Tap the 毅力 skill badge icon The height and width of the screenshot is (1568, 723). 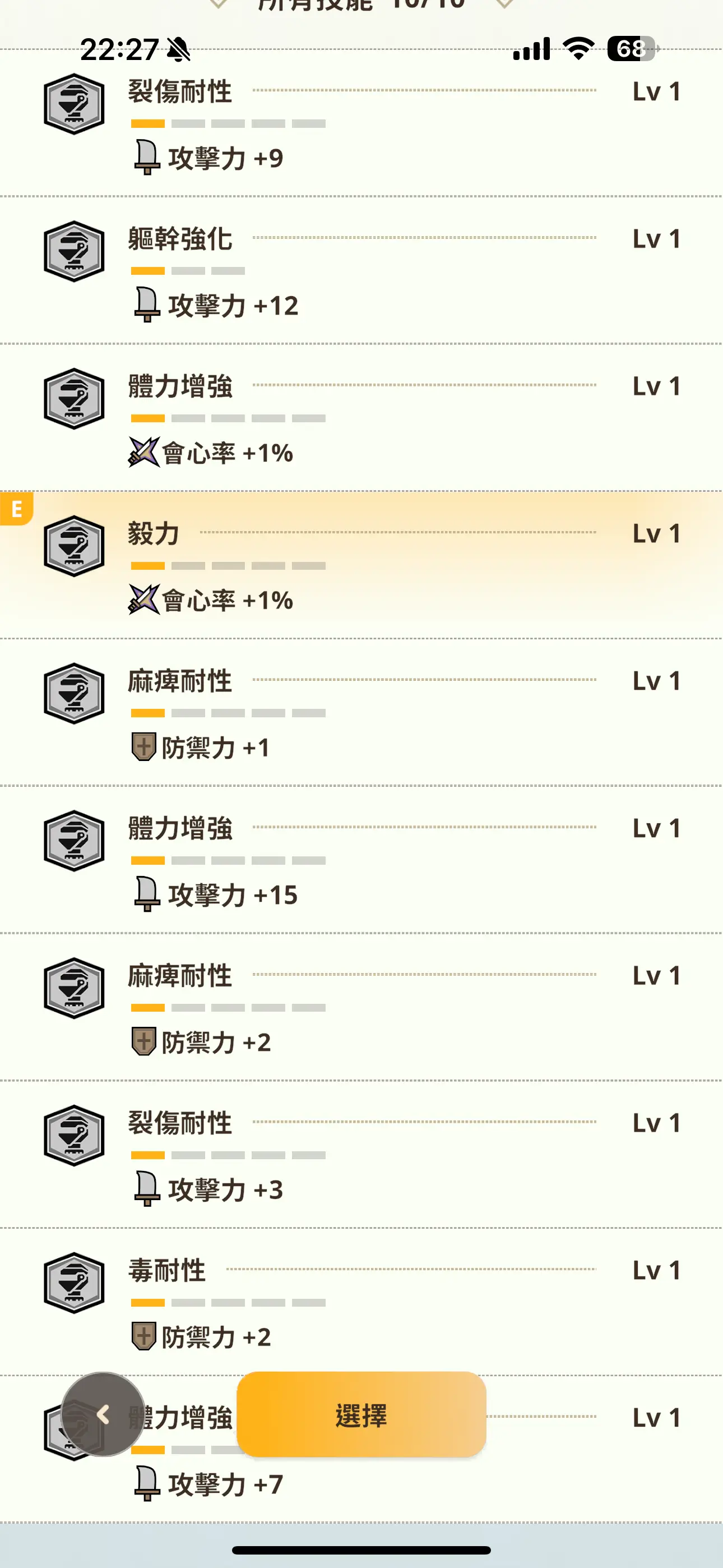point(73,545)
